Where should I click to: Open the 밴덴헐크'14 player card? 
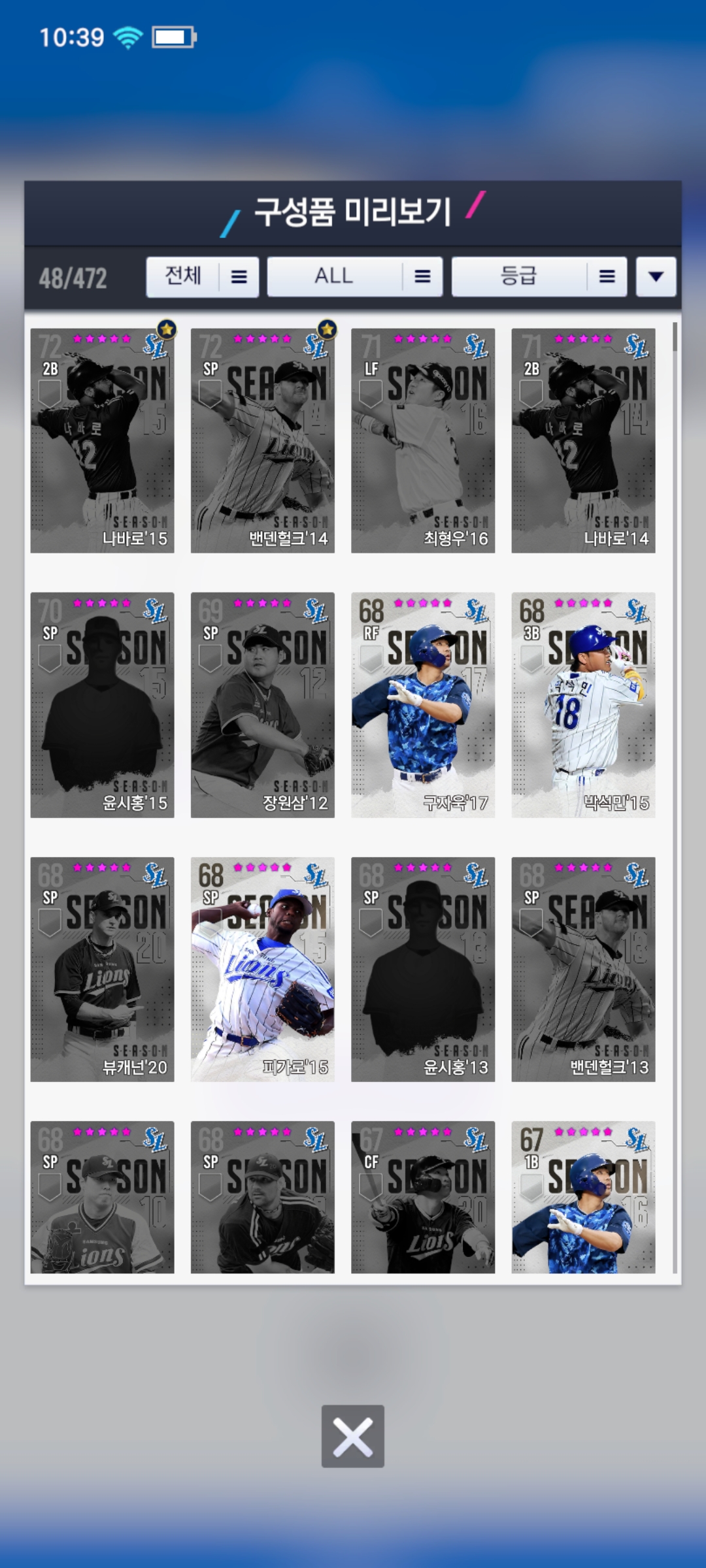coord(262,441)
